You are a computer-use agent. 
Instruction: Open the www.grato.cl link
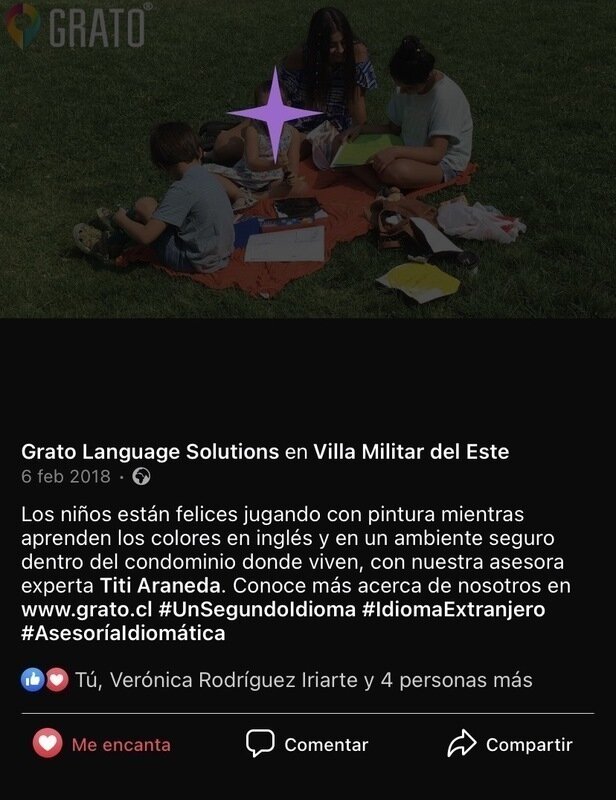(x=86, y=609)
